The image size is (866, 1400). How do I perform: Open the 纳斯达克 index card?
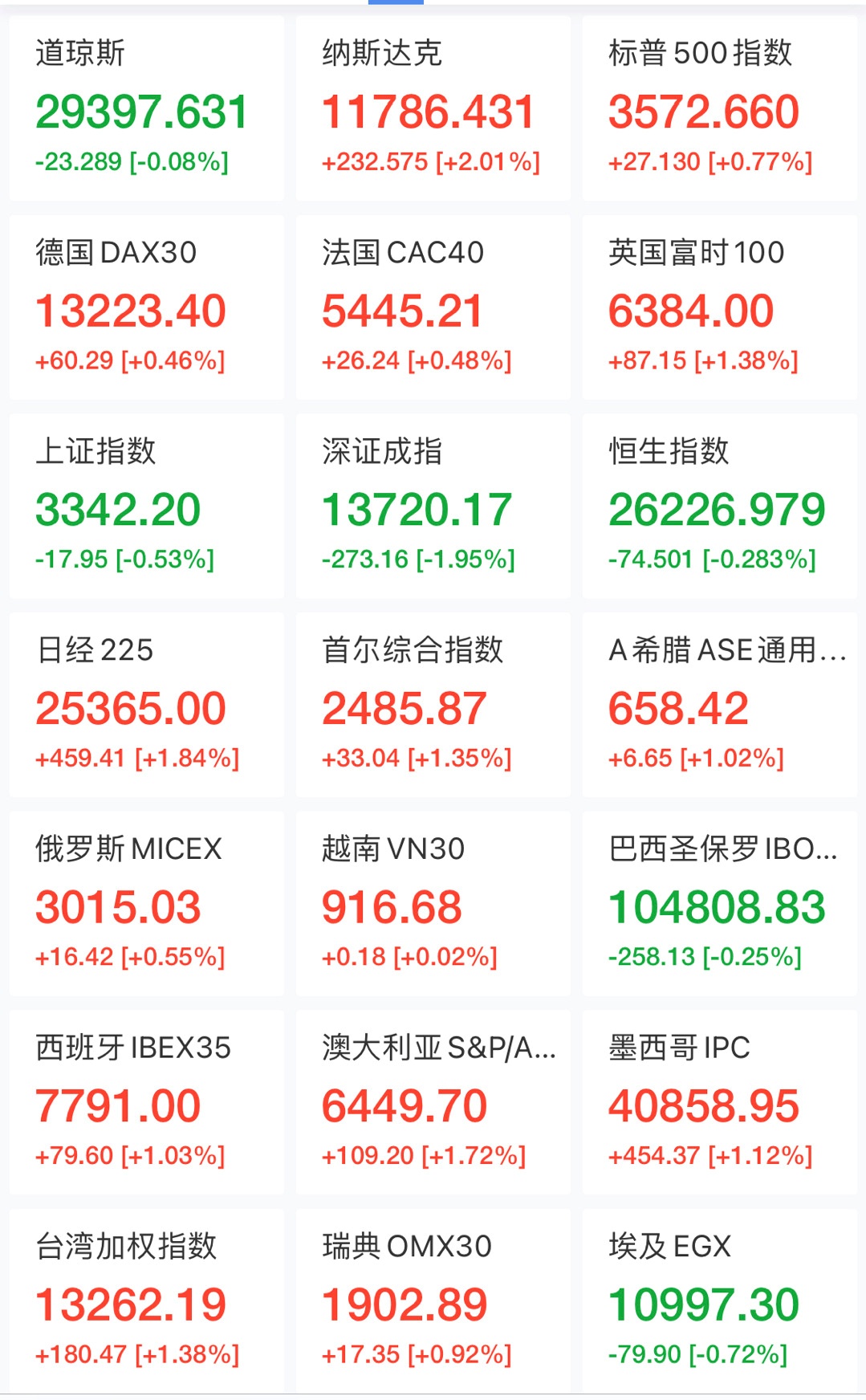[x=433, y=108]
